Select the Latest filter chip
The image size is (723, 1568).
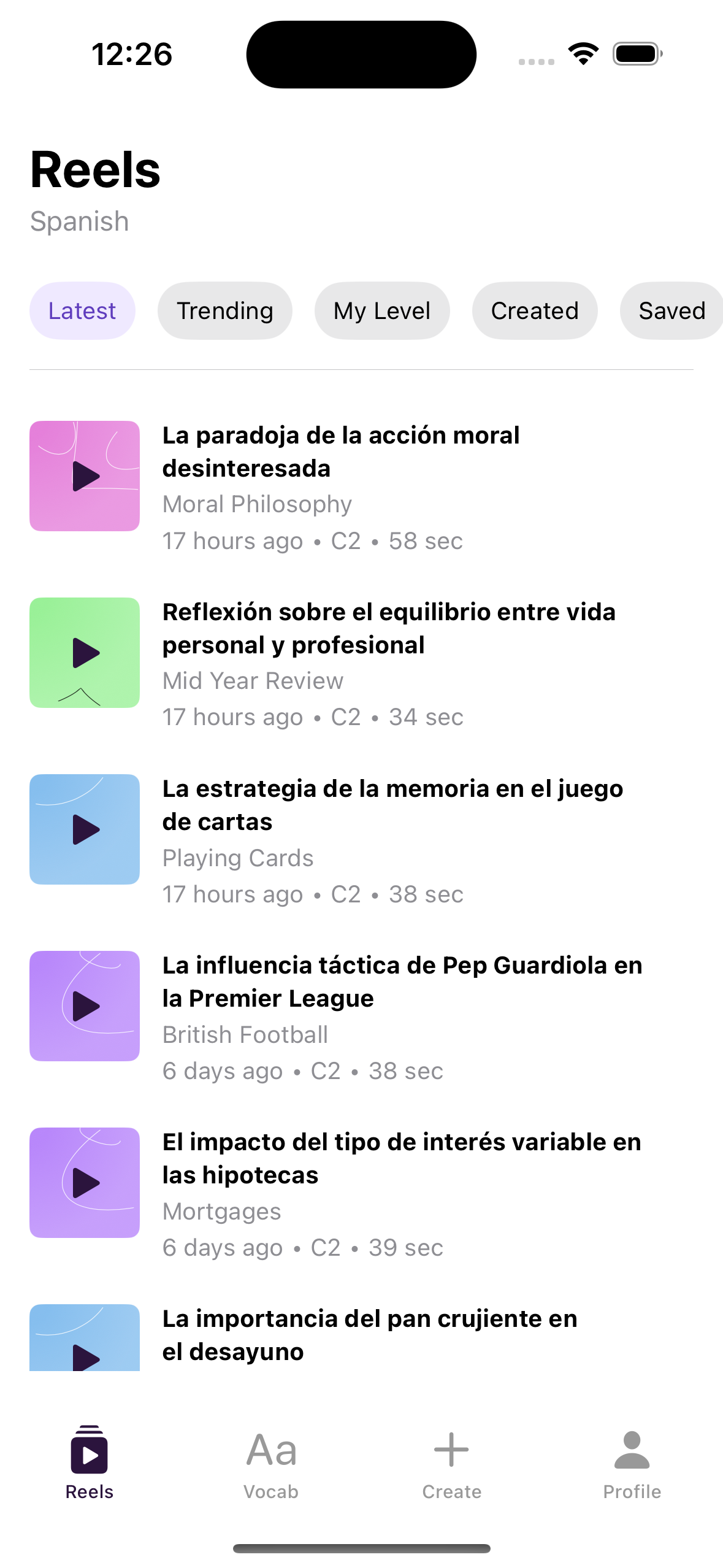pos(82,310)
